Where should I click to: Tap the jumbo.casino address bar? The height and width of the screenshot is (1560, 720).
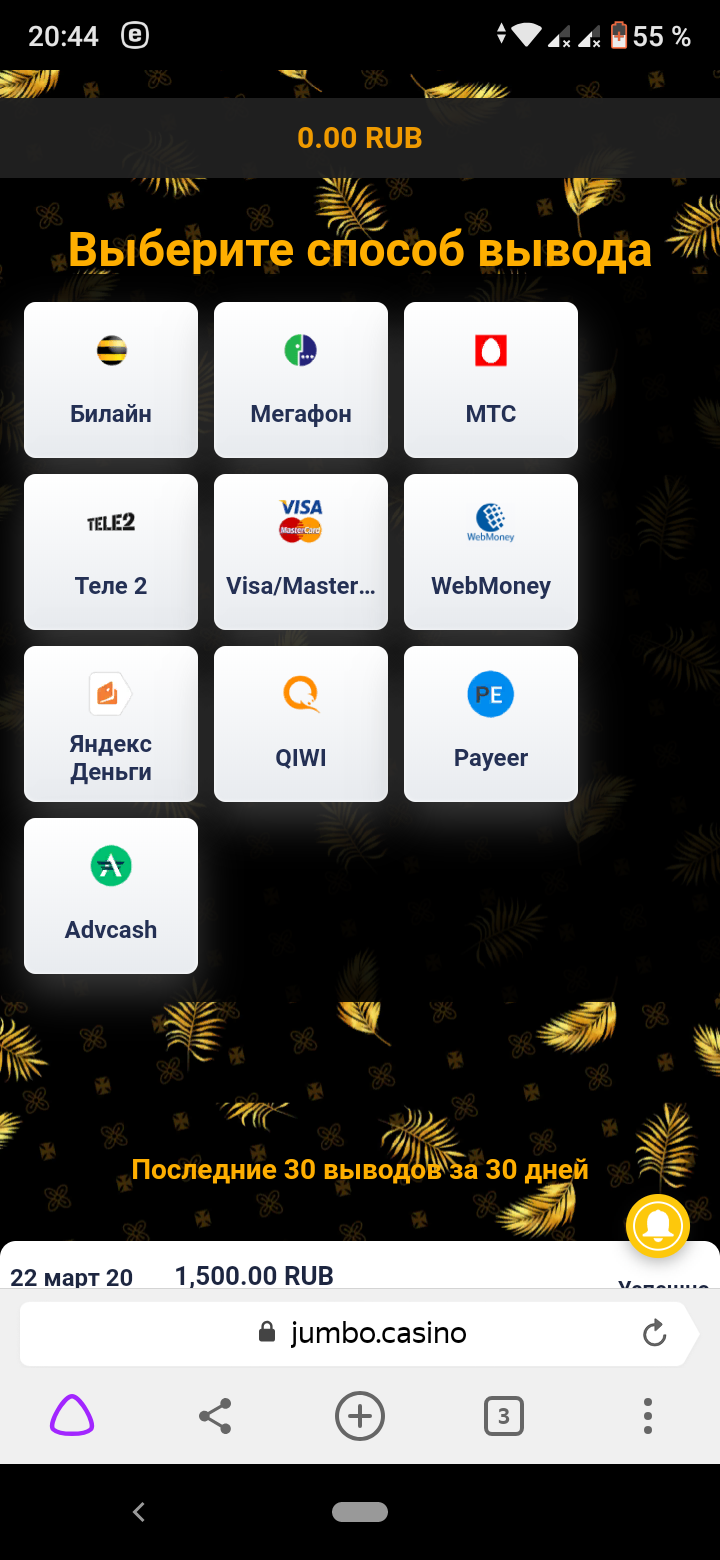[x=360, y=1333]
